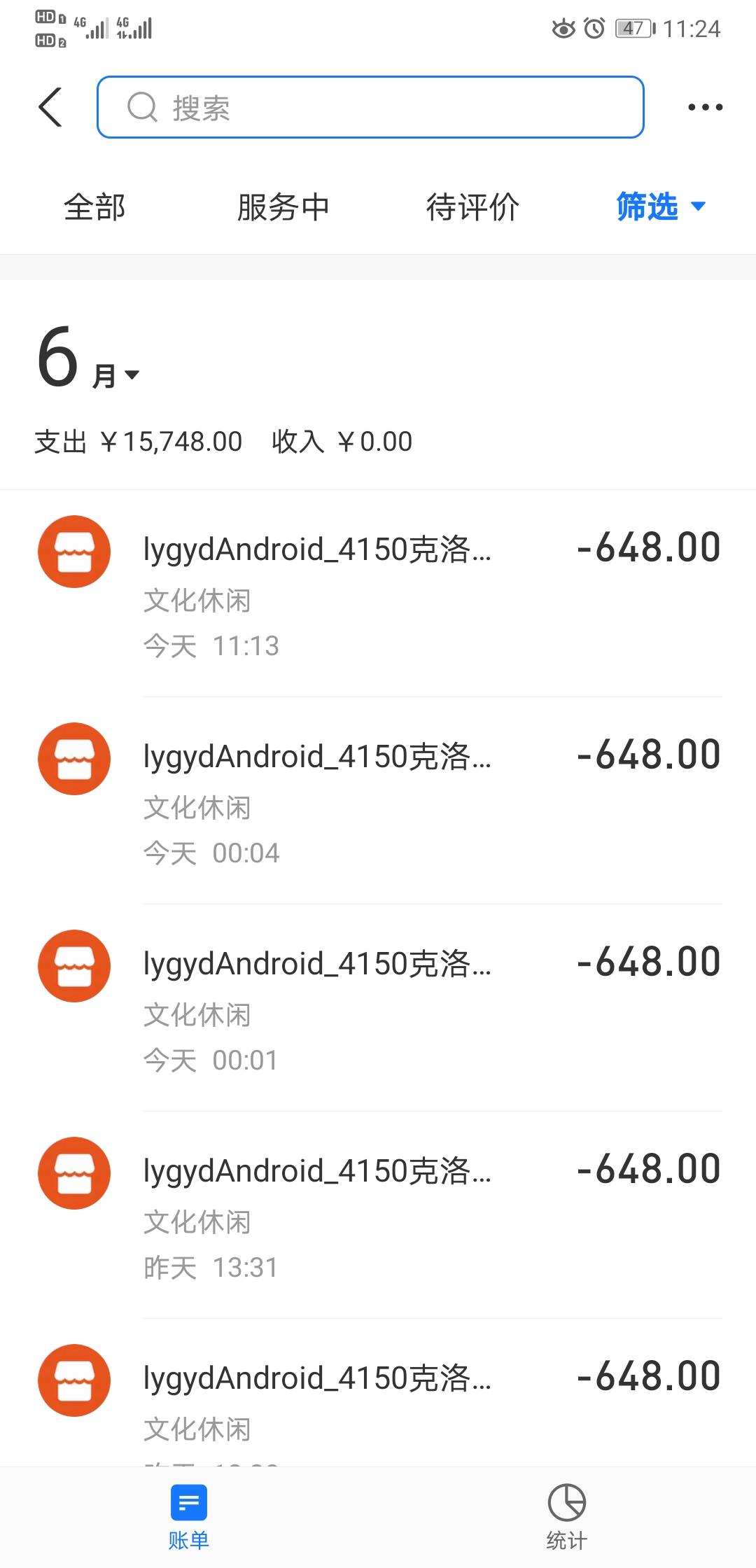The image size is (756, 1568).
Task: Open the 6月 month picker
Action: [x=88, y=358]
